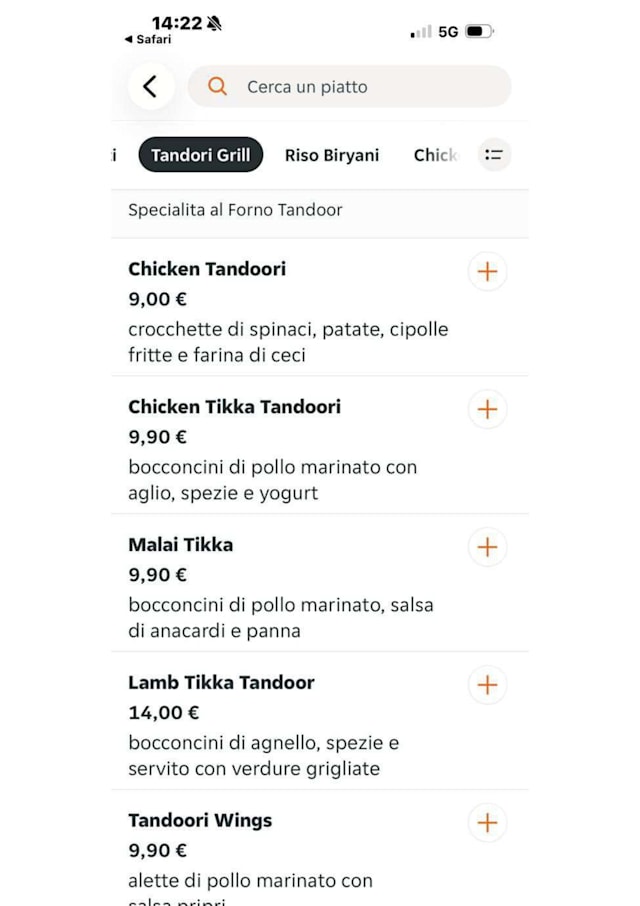640x906 pixels.
Task: Add Chicken Tikka Tandoori to cart
Action: pos(487,409)
